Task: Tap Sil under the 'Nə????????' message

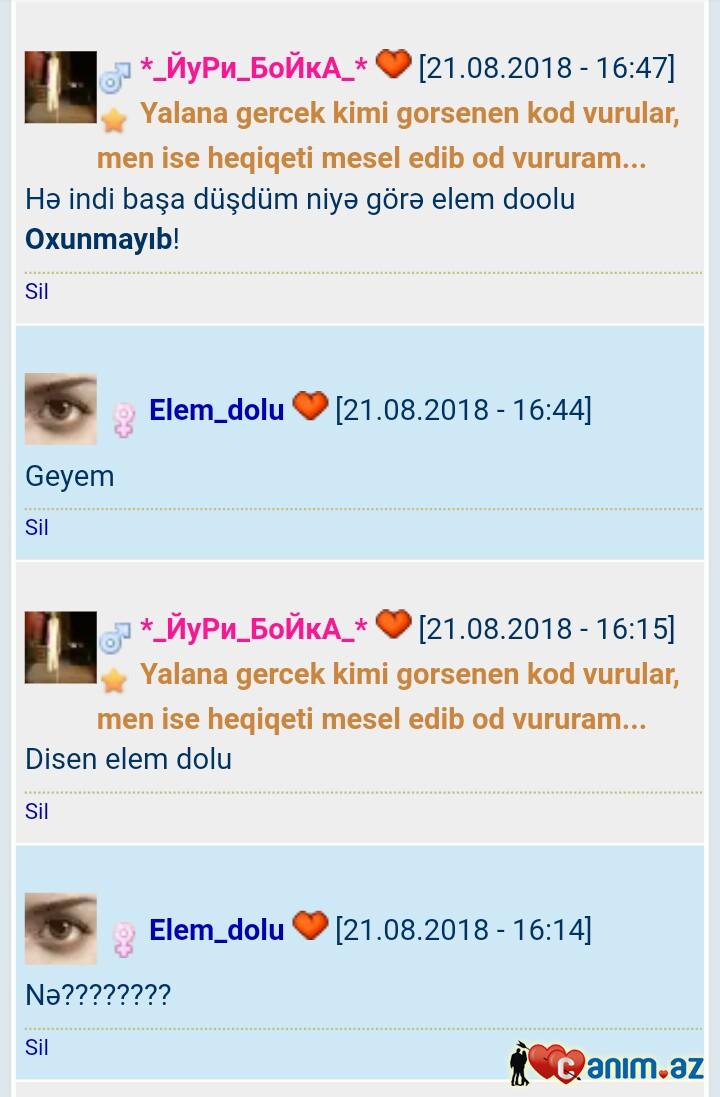Action: coord(37,1048)
